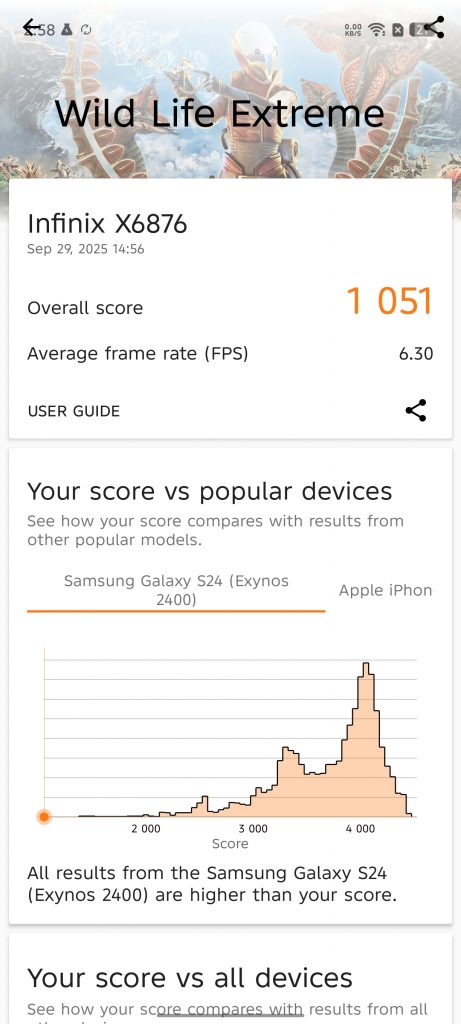Open the USER GUIDE link
Image resolution: width=461 pixels, height=1024 pixels.
(x=74, y=411)
